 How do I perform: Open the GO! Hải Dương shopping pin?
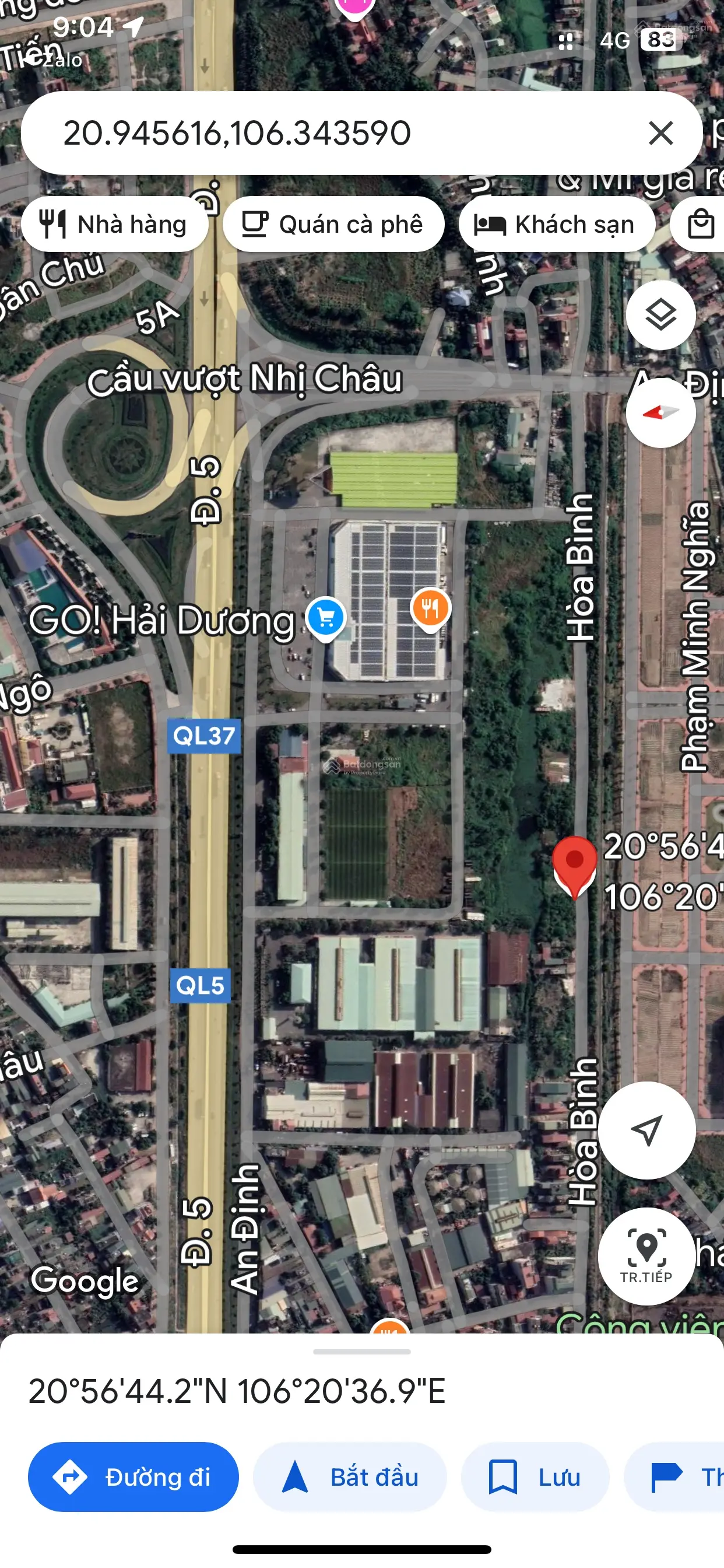[325, 618]
